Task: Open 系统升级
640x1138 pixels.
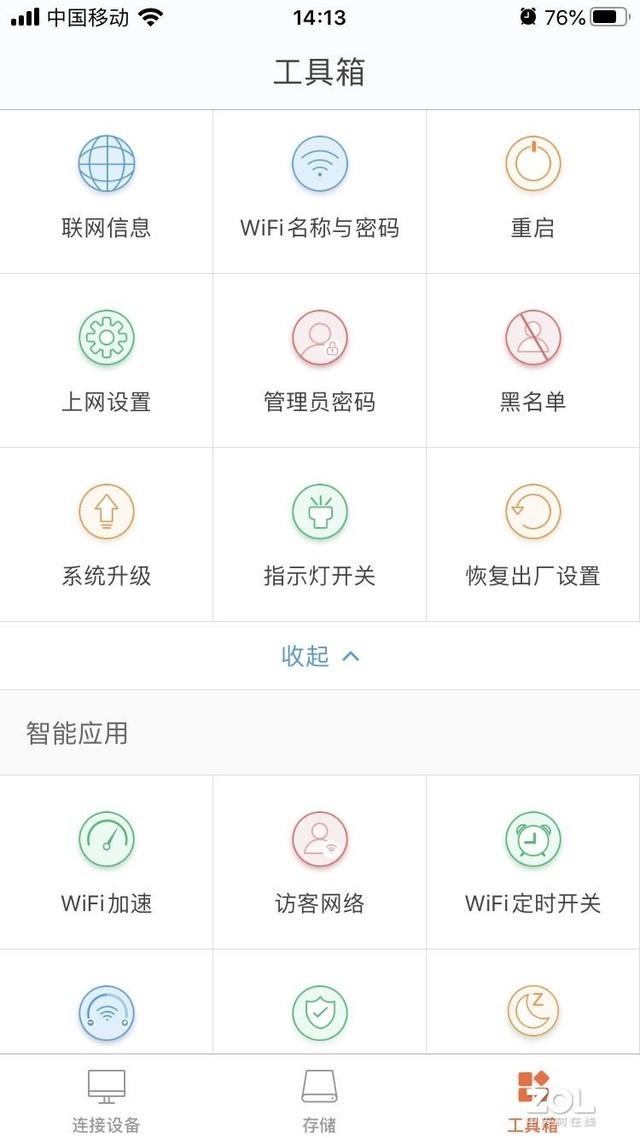Action: click(x=106, y=535)
